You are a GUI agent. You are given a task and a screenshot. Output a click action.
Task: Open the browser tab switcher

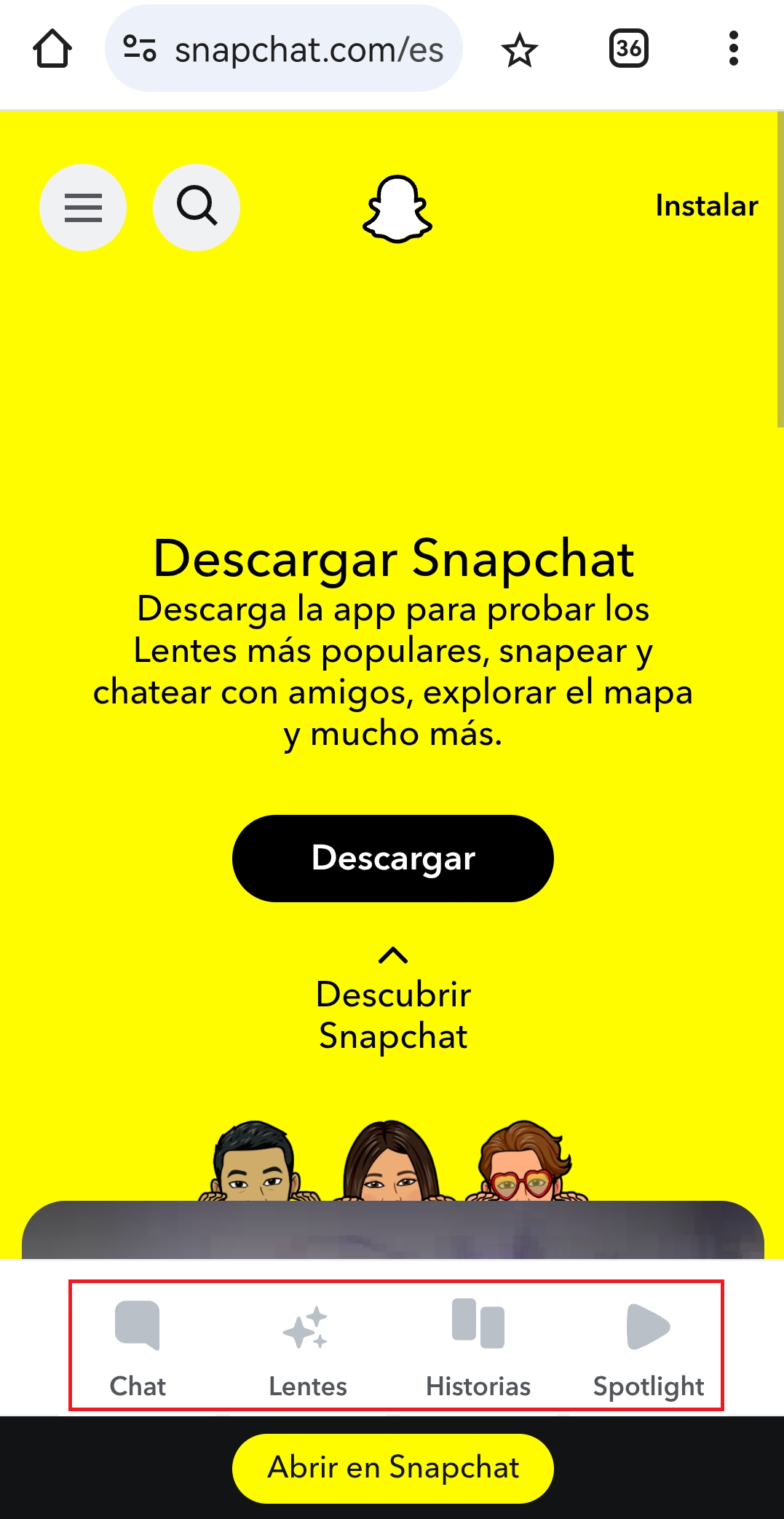(x=628, y=50)
